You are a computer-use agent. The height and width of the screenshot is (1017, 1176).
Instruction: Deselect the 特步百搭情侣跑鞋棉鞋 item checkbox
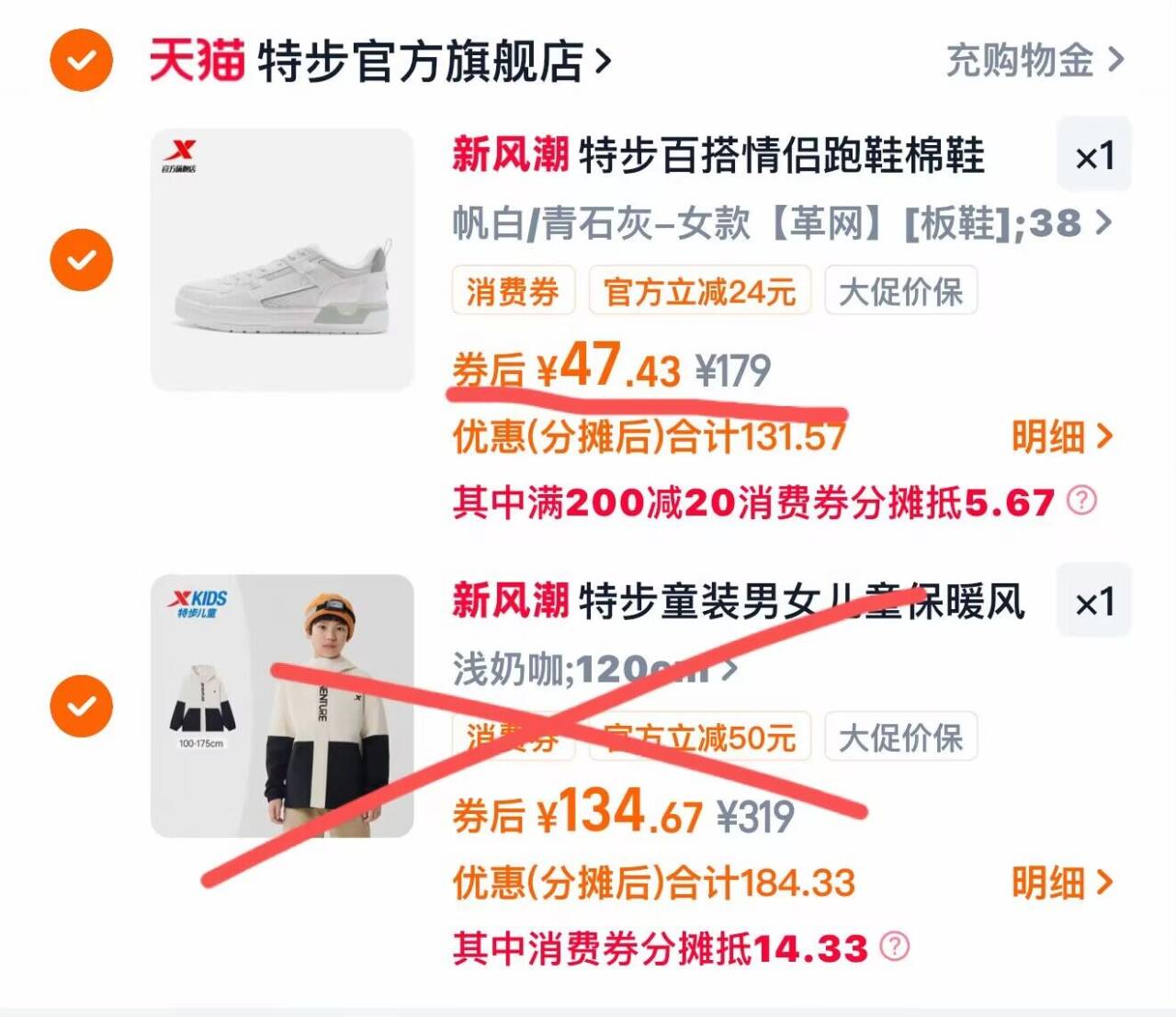(81, 260)
